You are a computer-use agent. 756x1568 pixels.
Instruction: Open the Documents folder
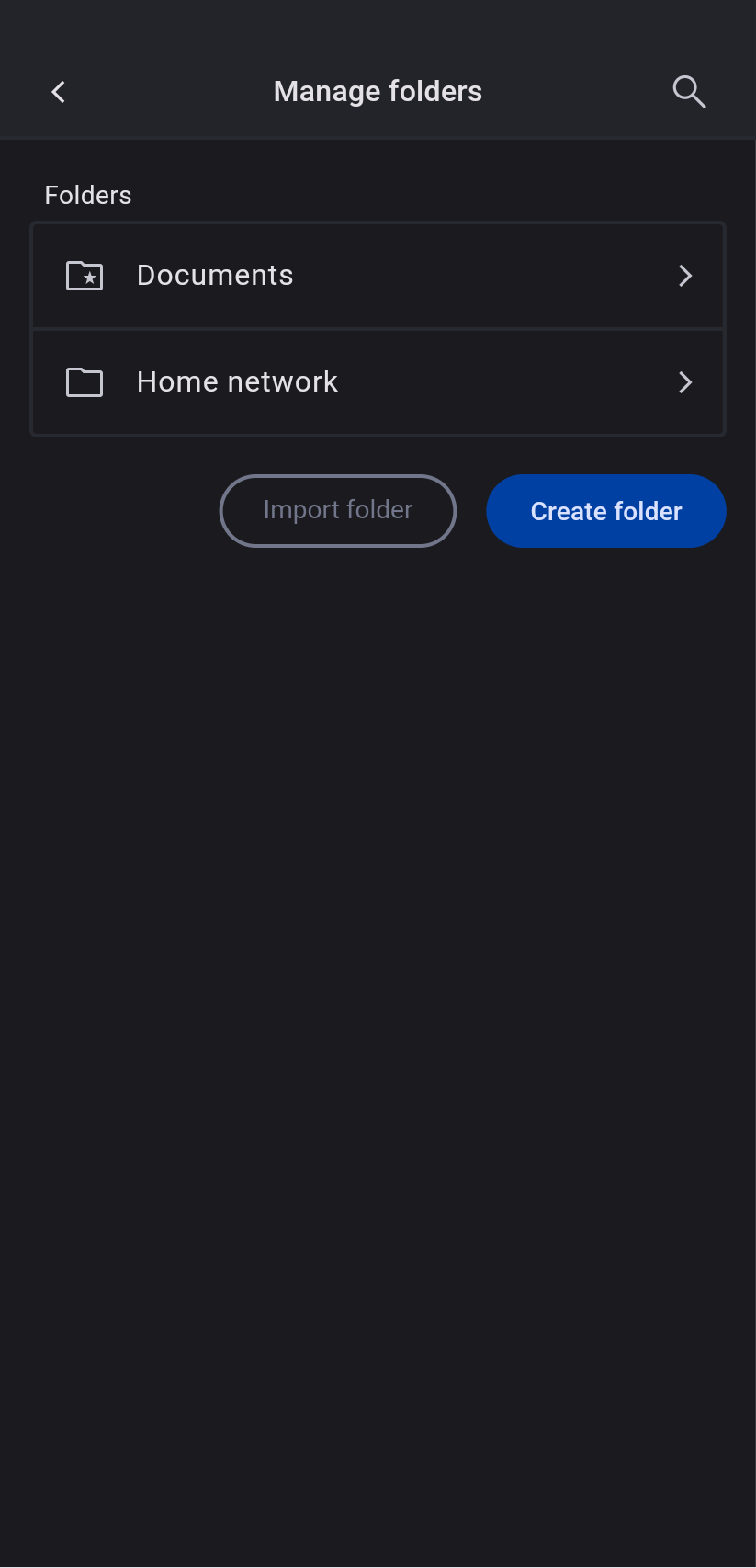(378, 276)
